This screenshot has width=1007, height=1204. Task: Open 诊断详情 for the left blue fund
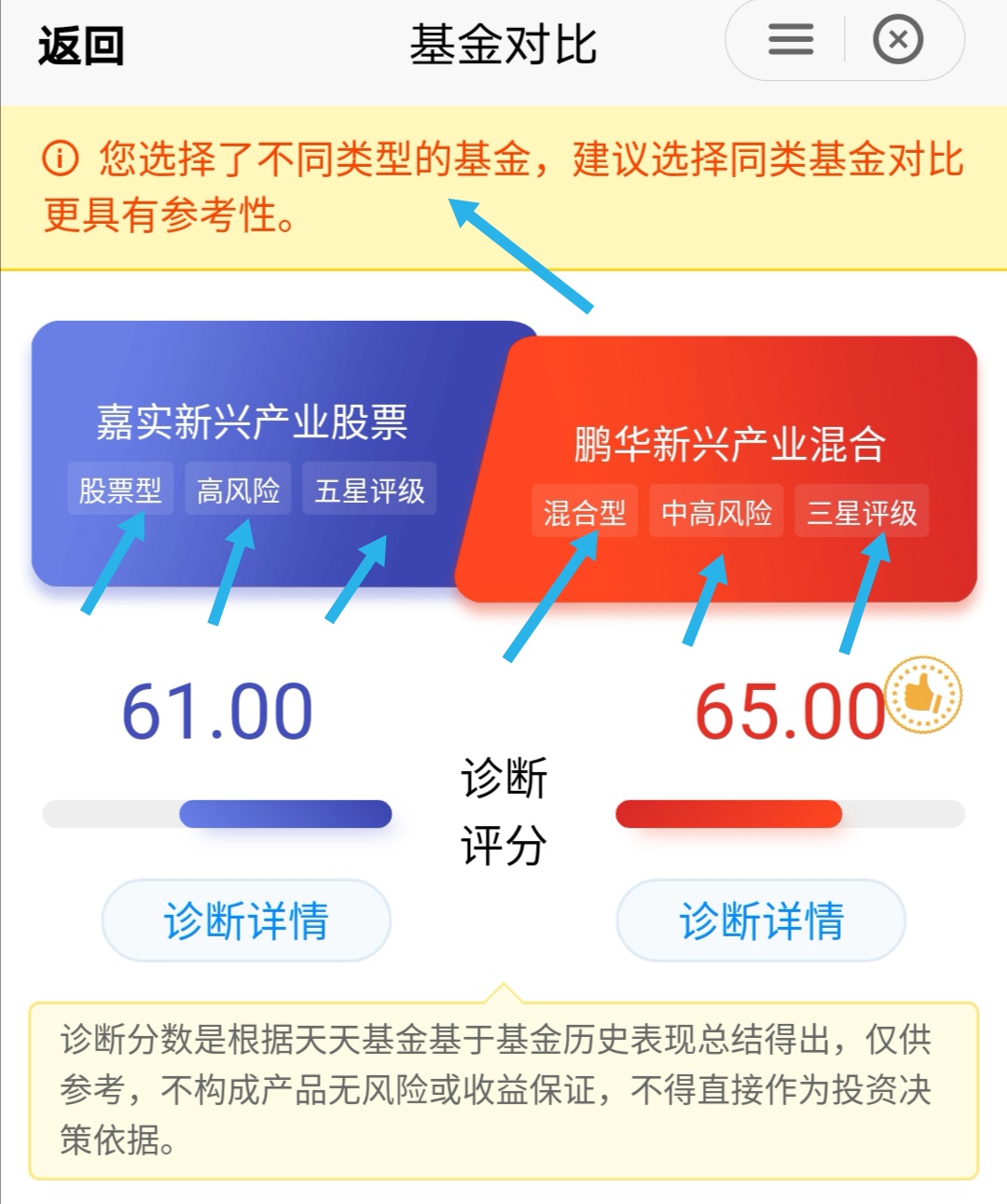click(245, 920)
